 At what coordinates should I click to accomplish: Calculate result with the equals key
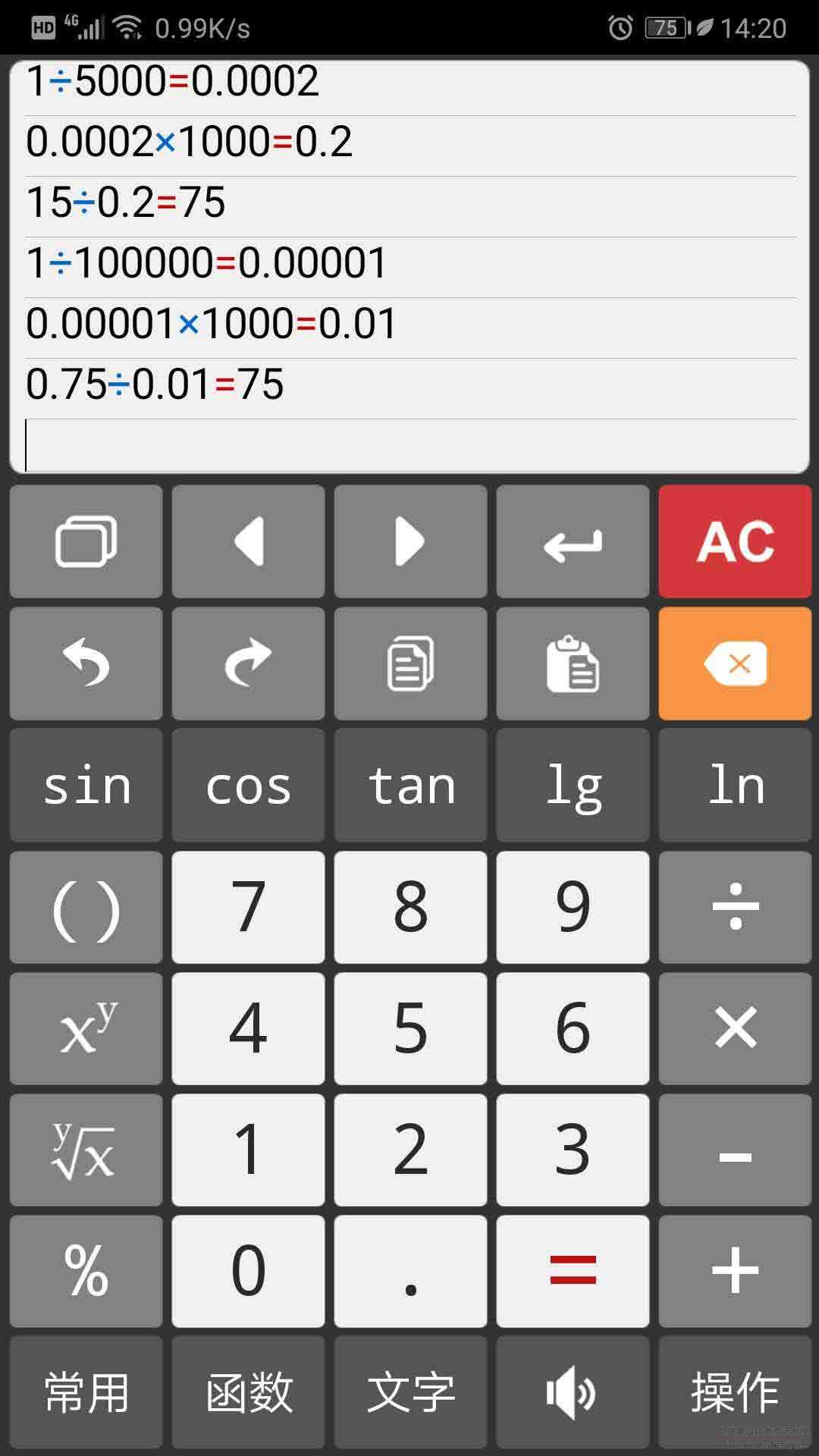573,1271
